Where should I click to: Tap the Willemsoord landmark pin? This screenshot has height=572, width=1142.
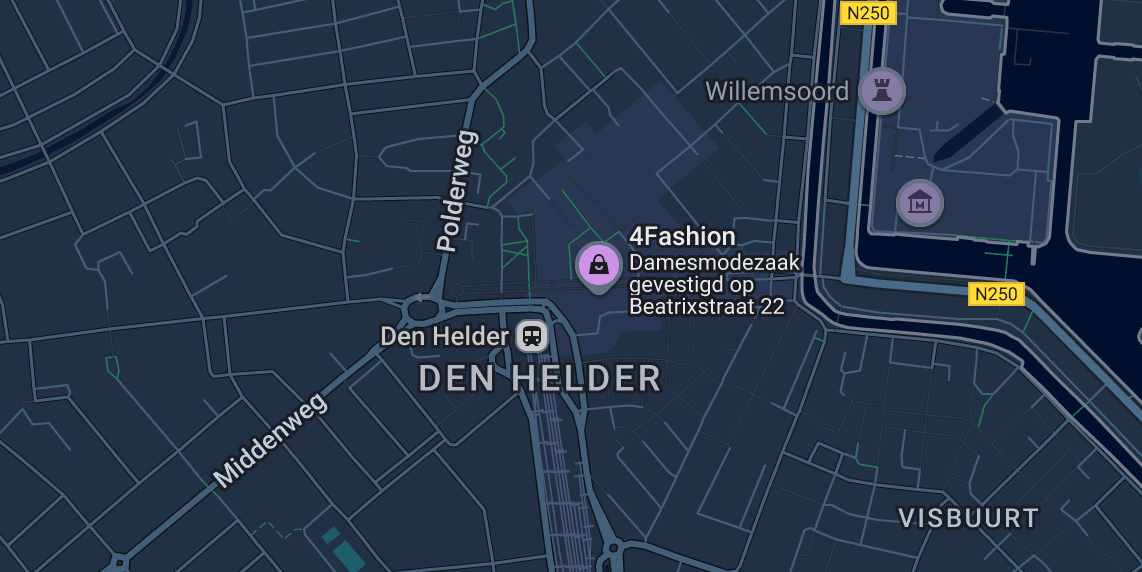[881, 91]
